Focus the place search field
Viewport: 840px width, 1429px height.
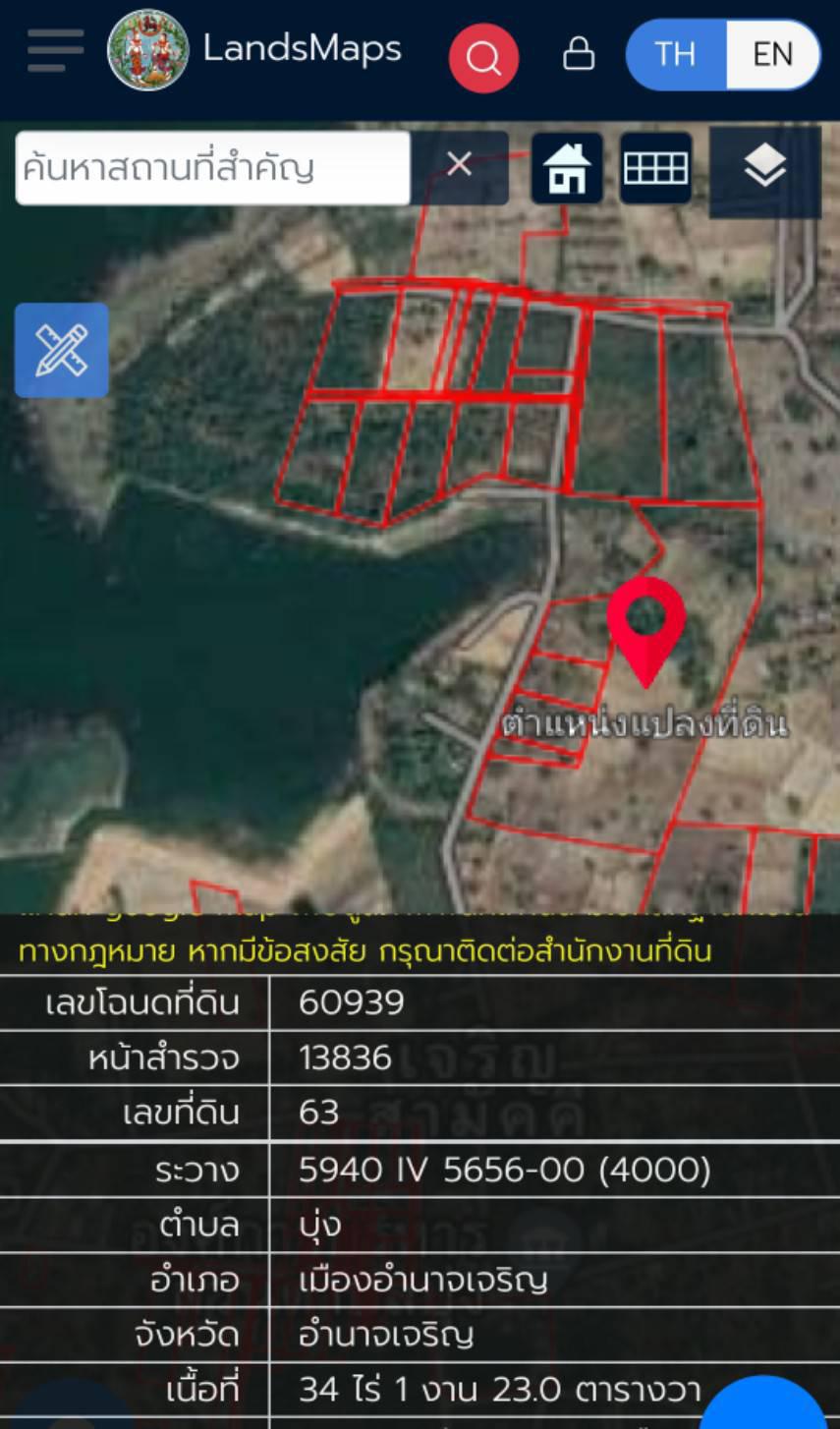pos(212,168)
